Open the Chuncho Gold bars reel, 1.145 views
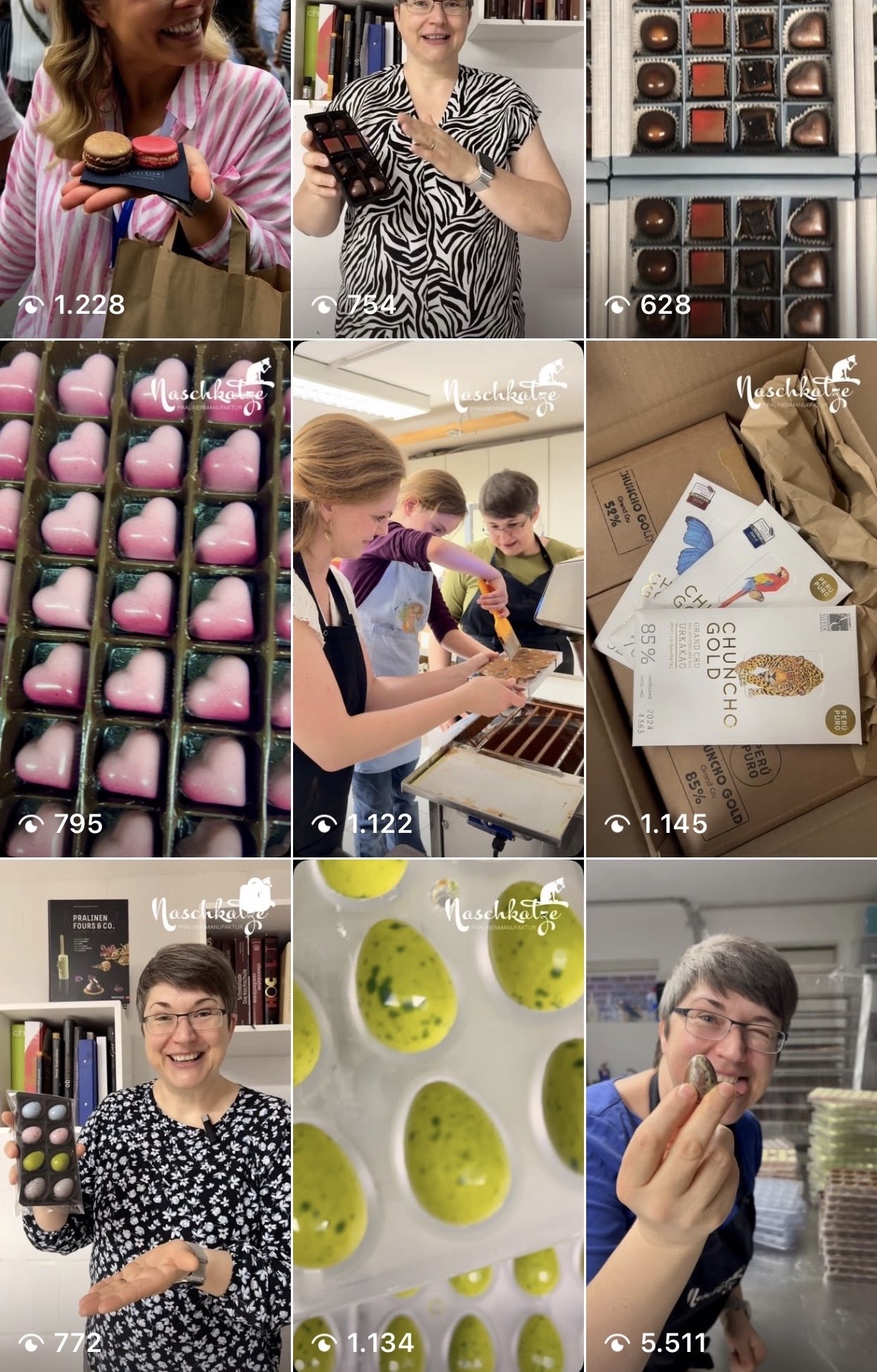This screenshot has width=877, height=1372. point(731,599)
